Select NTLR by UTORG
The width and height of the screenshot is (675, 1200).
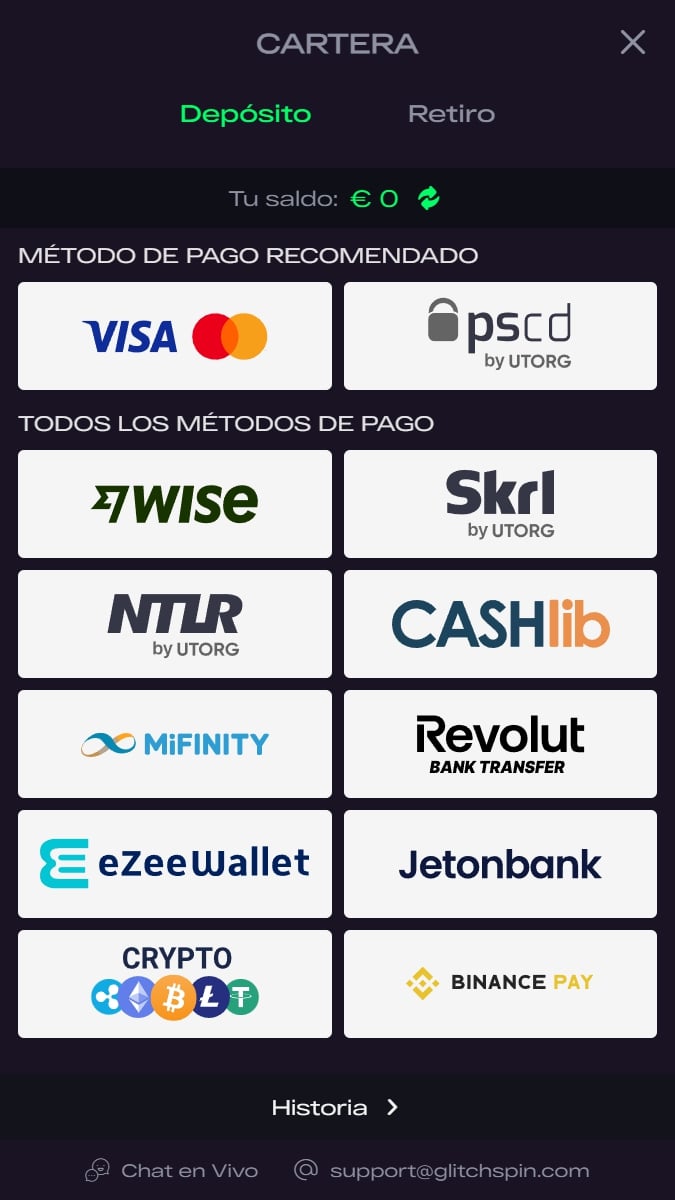175,624
